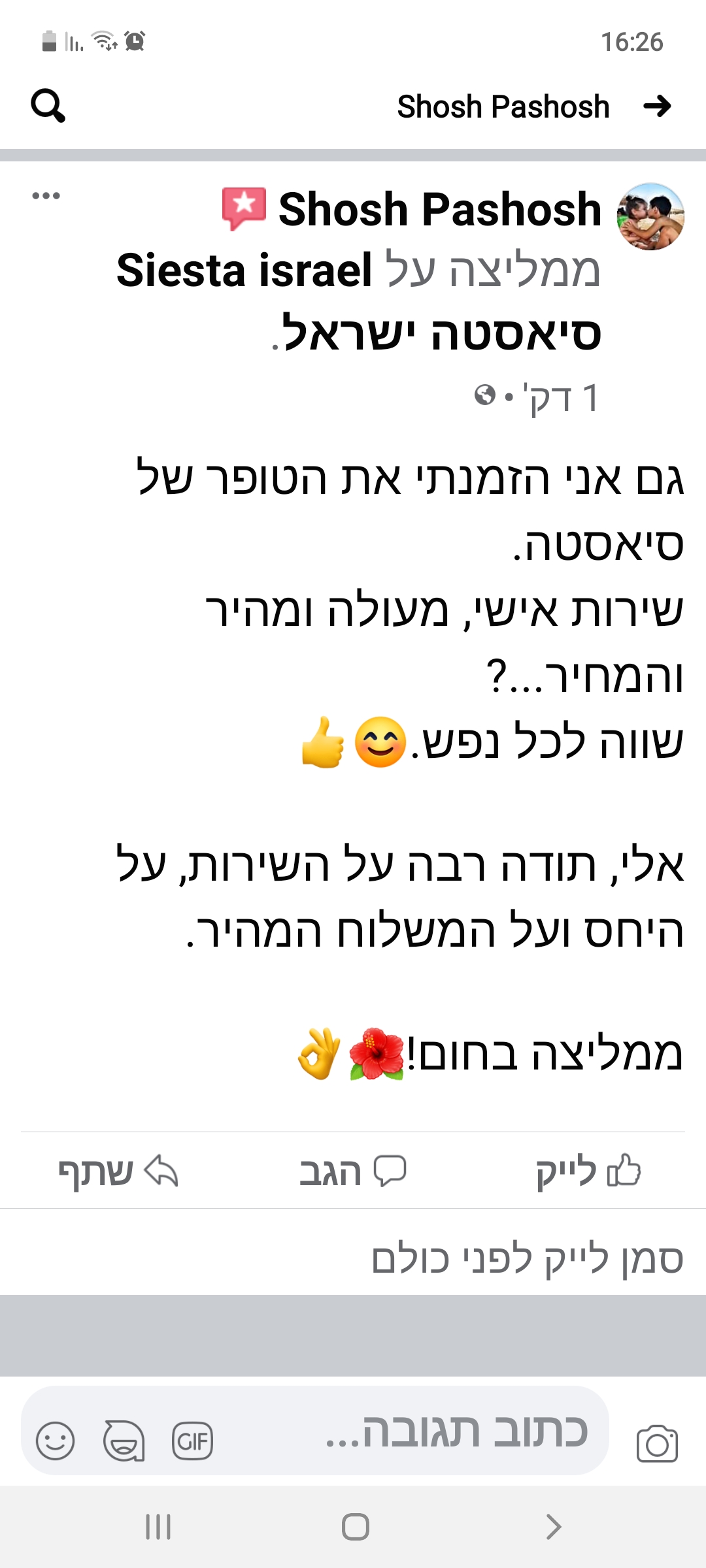The image size is (706, 1568).
Task: Open the Shosh Pashosh author name link
Action: [x=439, y=210]
